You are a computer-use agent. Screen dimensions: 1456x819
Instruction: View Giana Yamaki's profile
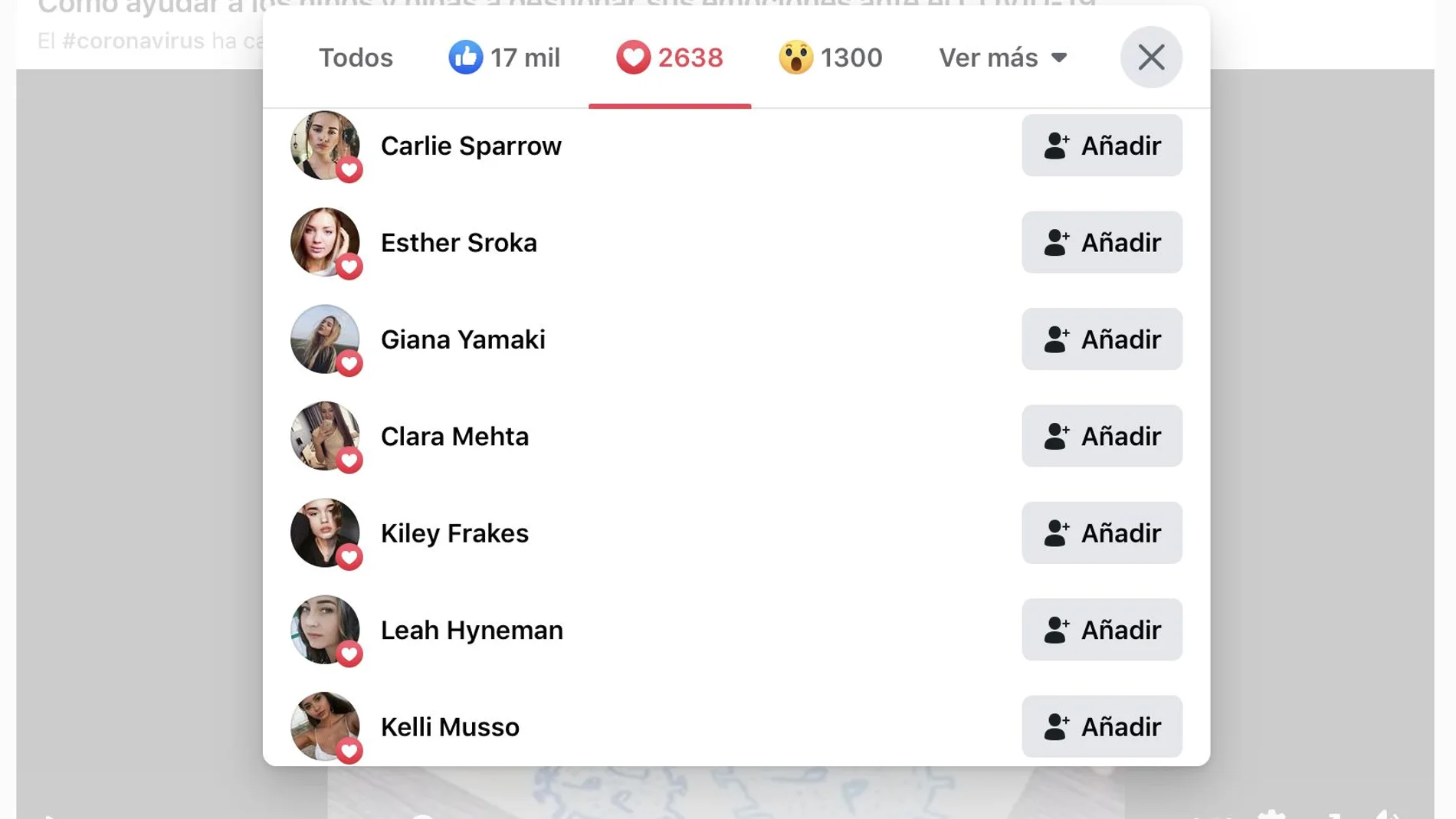tap(463, 339)
